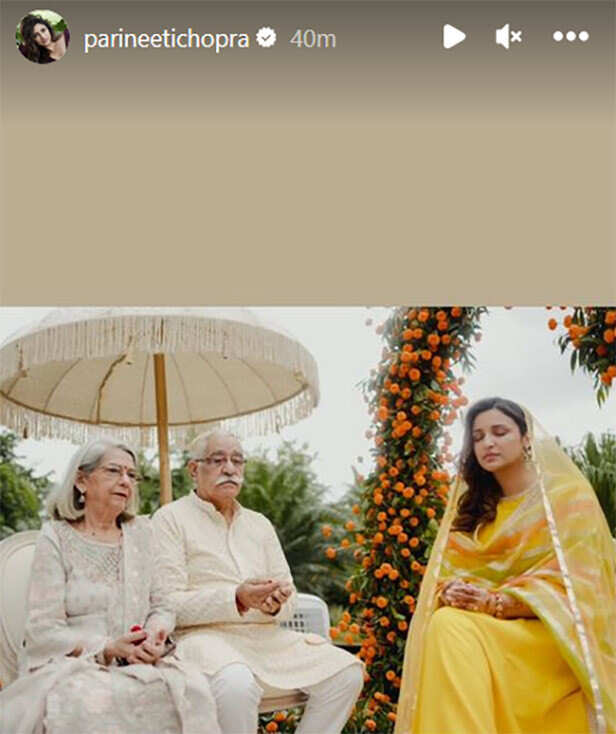Screen dimensions: 616x734
Task: Open the three-dot more options menu
Action: 571,37
